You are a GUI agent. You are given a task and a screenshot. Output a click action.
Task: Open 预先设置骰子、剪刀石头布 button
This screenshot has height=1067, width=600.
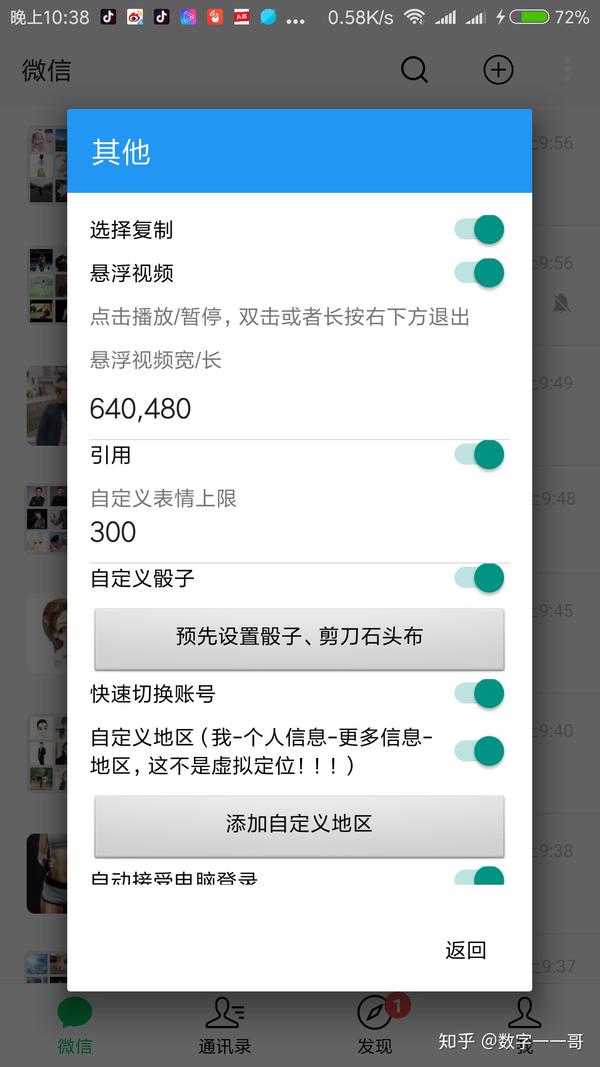pos(299,637)
